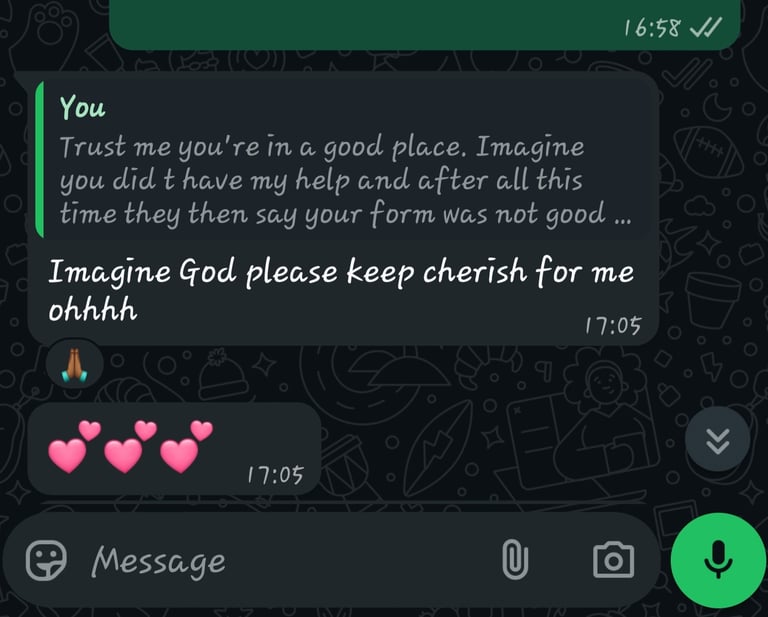Focus the Message text field
This screenshot has height=617, width=768.
point(289,560)
